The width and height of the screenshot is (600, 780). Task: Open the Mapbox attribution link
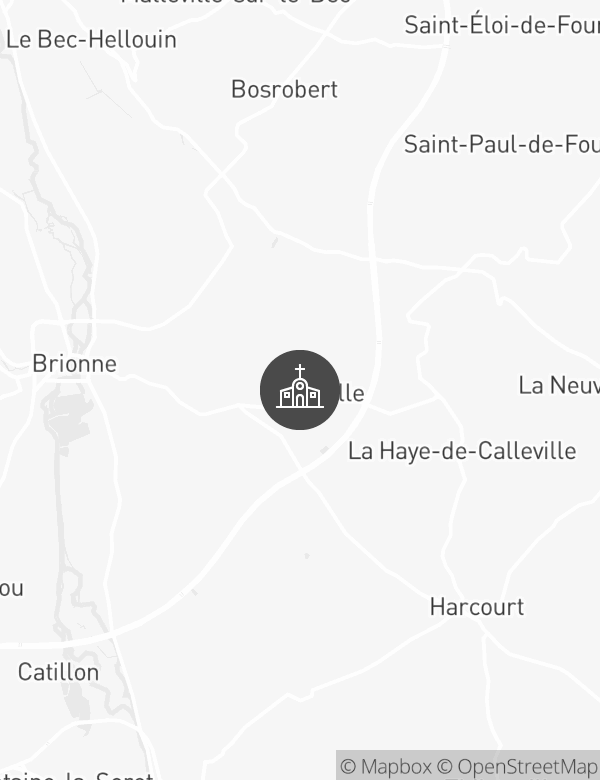[x=385, y=767]
